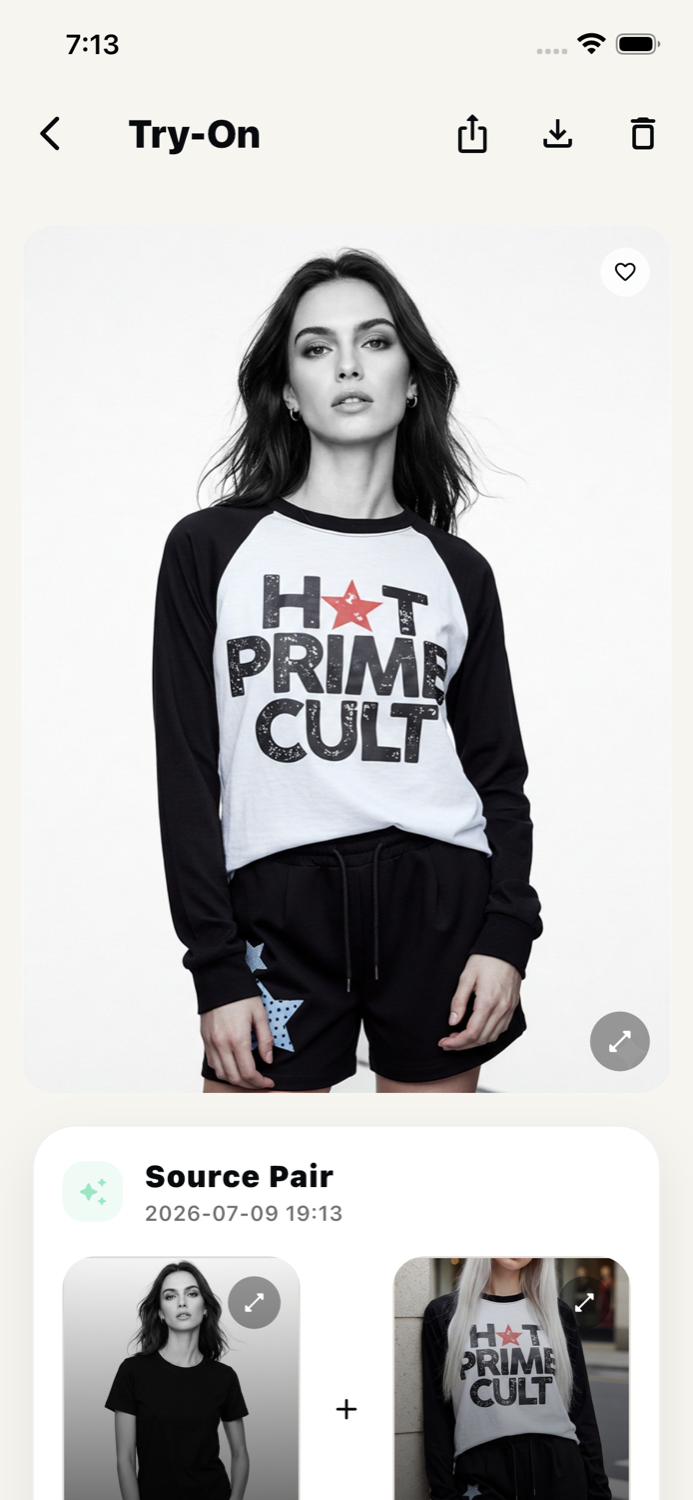This screenshot has width=693, height=1500.
Task: Delete this try-on result
Action: click(643, 134)
